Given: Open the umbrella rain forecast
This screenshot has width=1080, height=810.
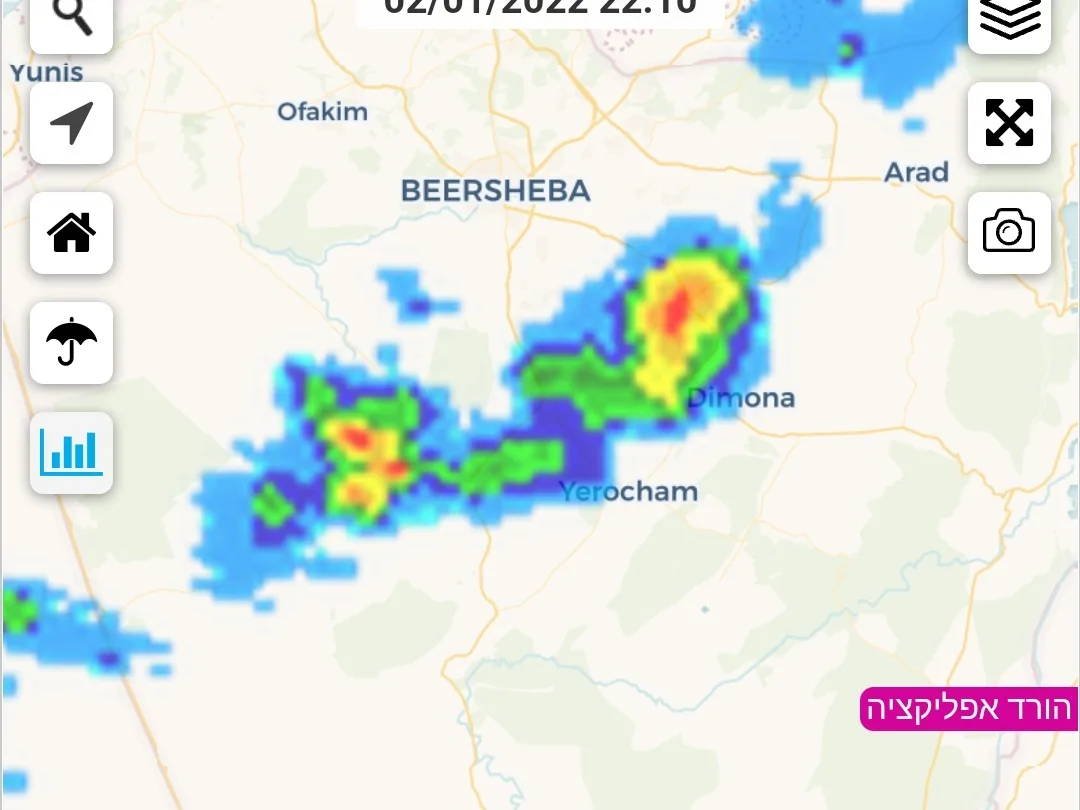Looking at the screenshot, I should [71, 343].
